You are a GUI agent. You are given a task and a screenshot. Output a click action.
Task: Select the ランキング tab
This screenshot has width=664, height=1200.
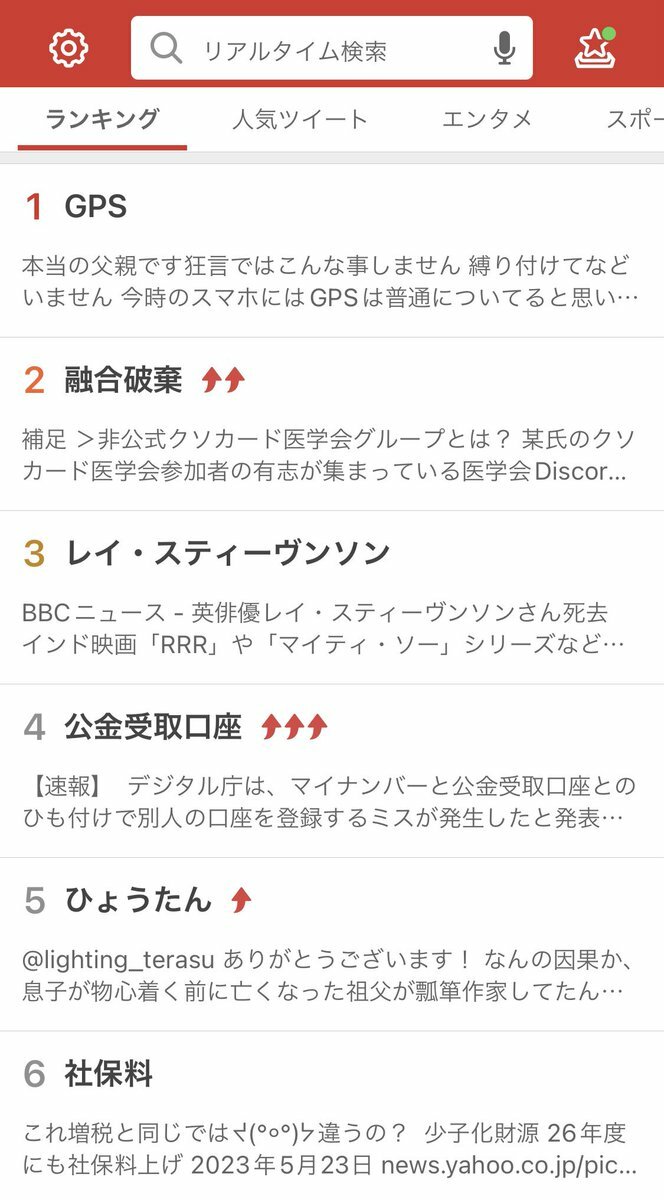click(x=102, y=119)
